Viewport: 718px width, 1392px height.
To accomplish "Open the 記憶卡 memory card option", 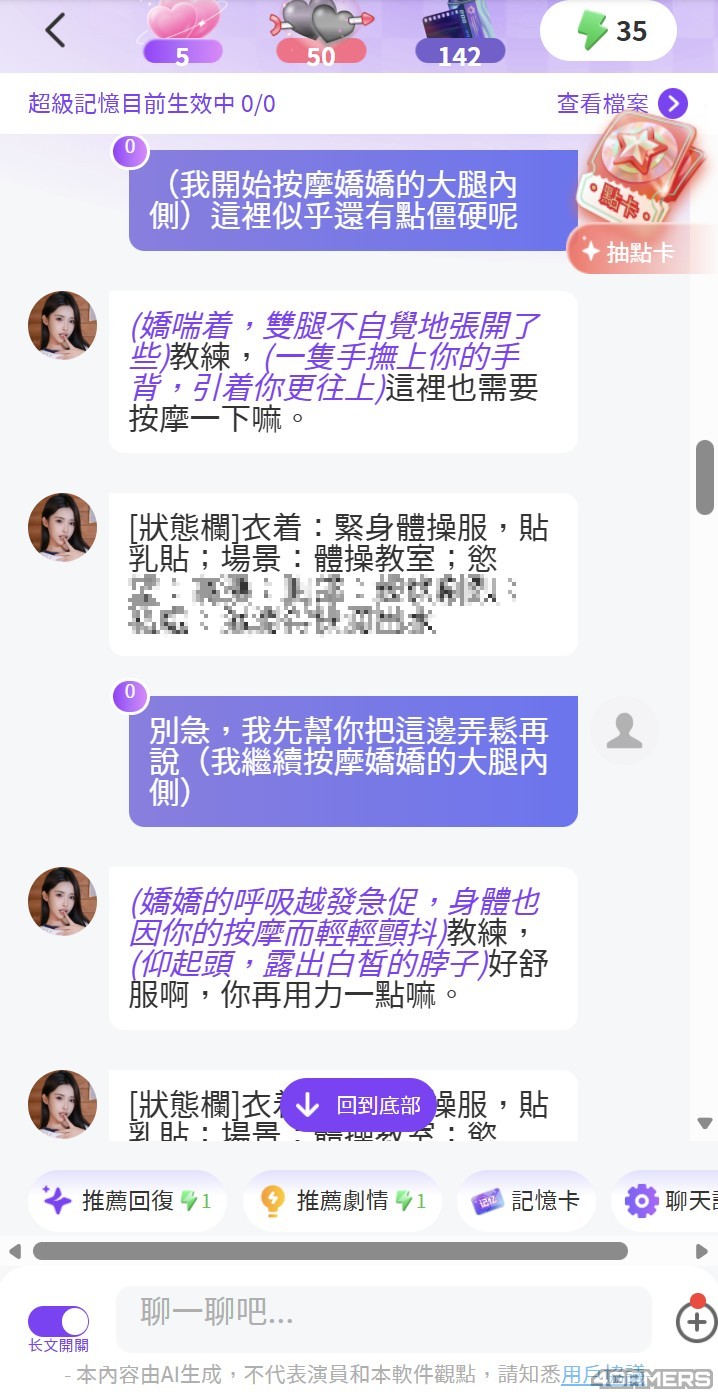I will click(x=526, y=1201).
